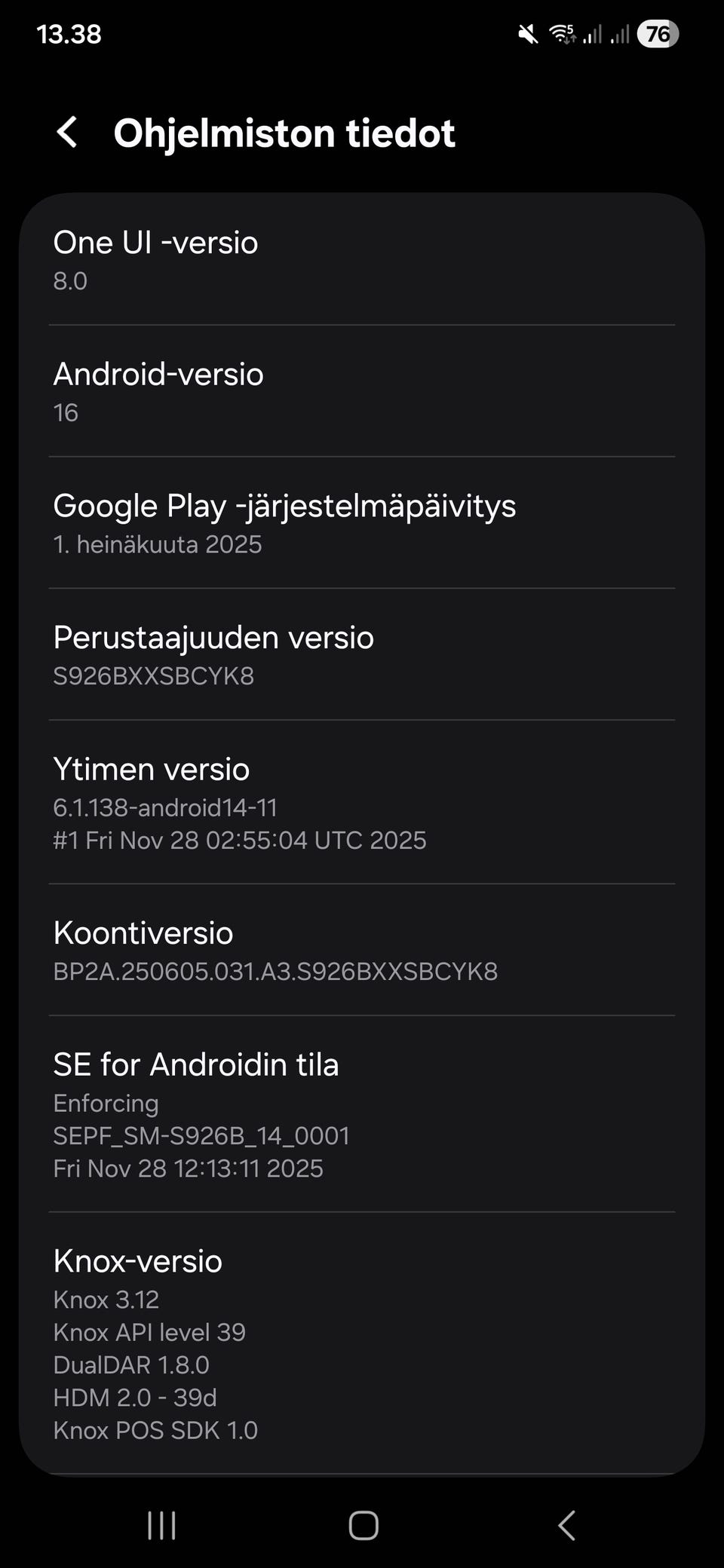This screenshot has height=1568, width=724.
Task: Open the recent apps view
Action: (x=161, y=1526)
